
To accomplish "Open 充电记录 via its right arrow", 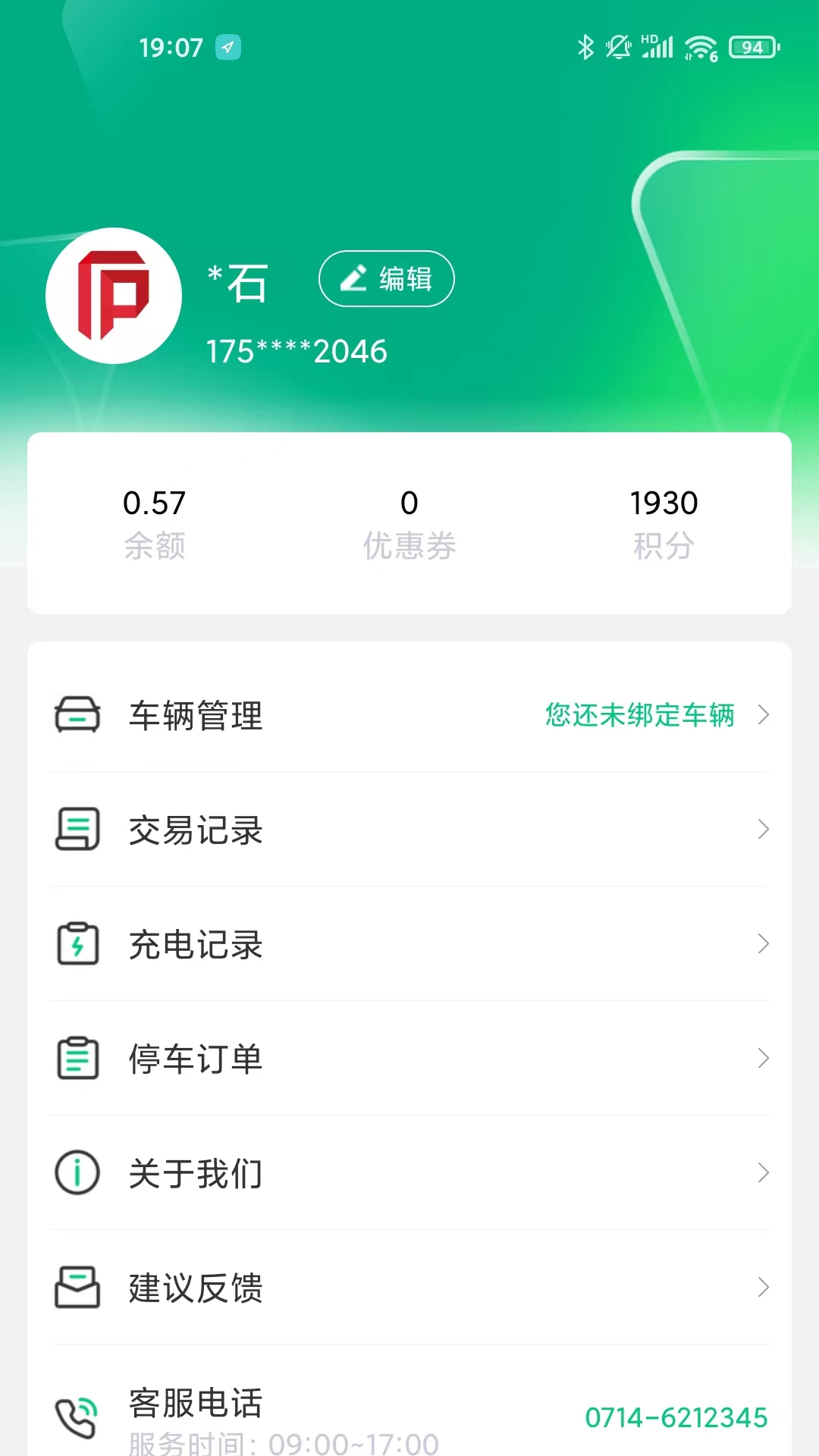I will 763,944.
